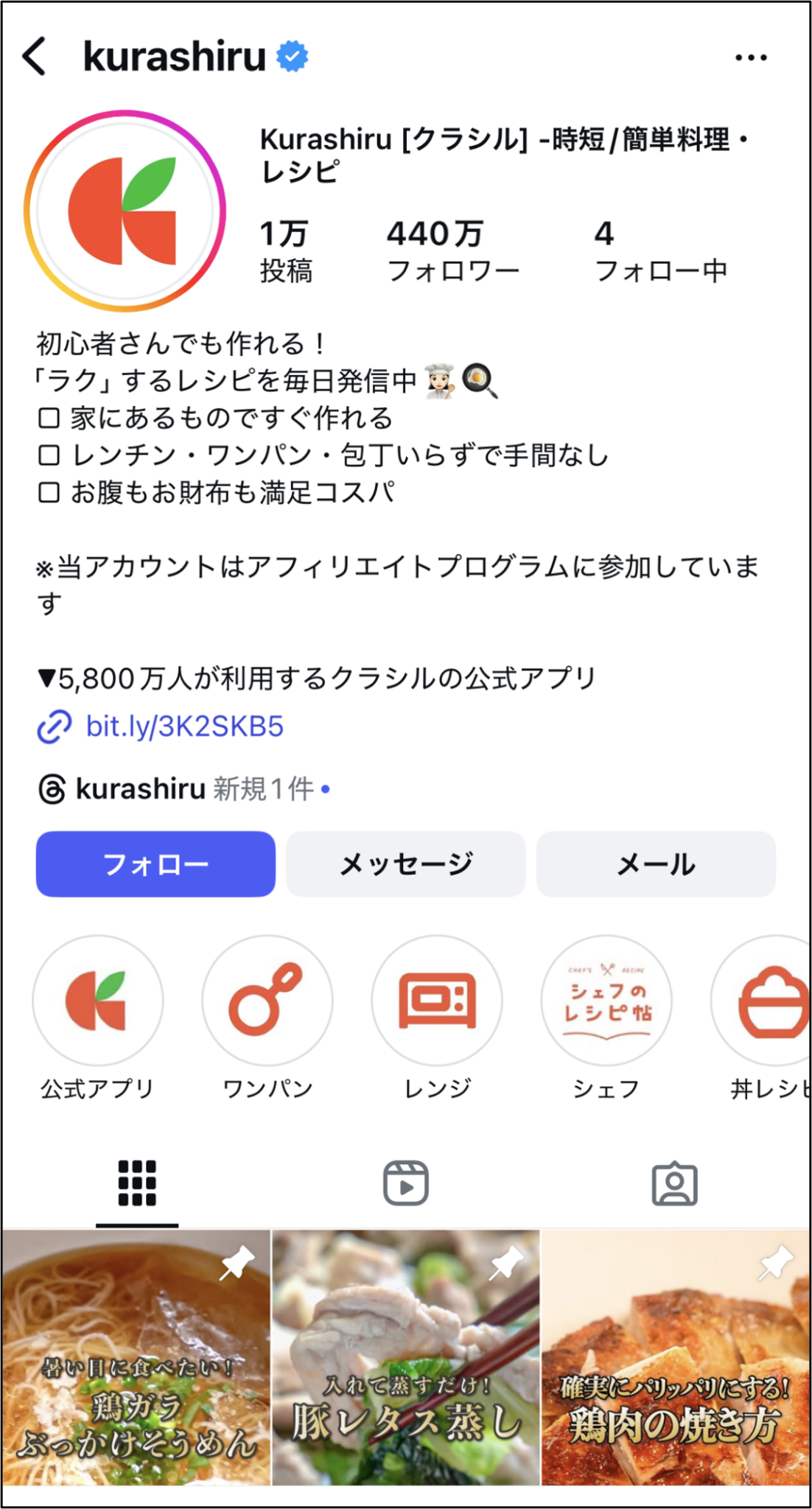
Task: Open the 丼レシピ highlight
Action: click(766, 1001)
